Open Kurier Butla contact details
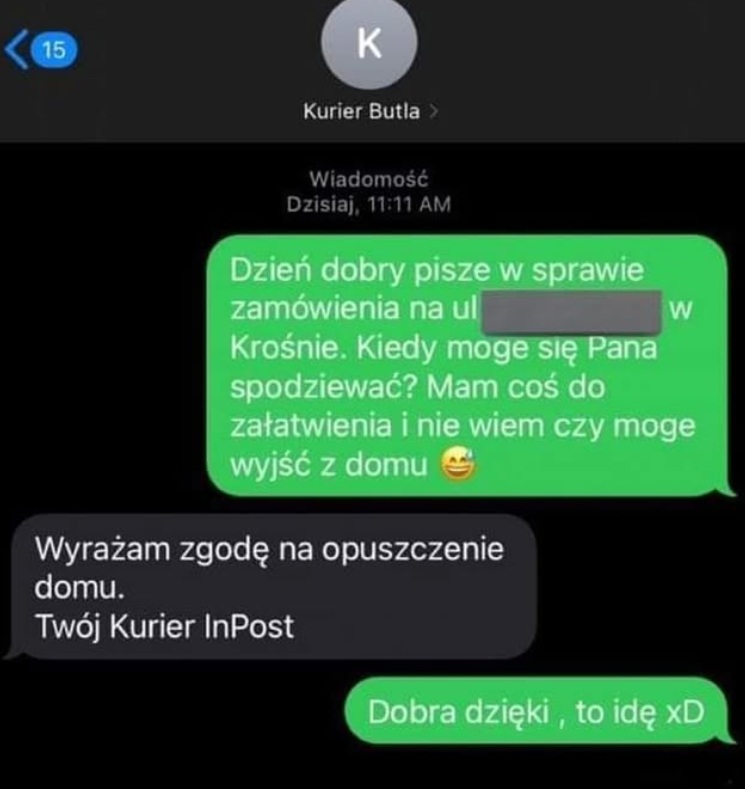Viewport: 745px width, 789px height. tap(370, 112)
